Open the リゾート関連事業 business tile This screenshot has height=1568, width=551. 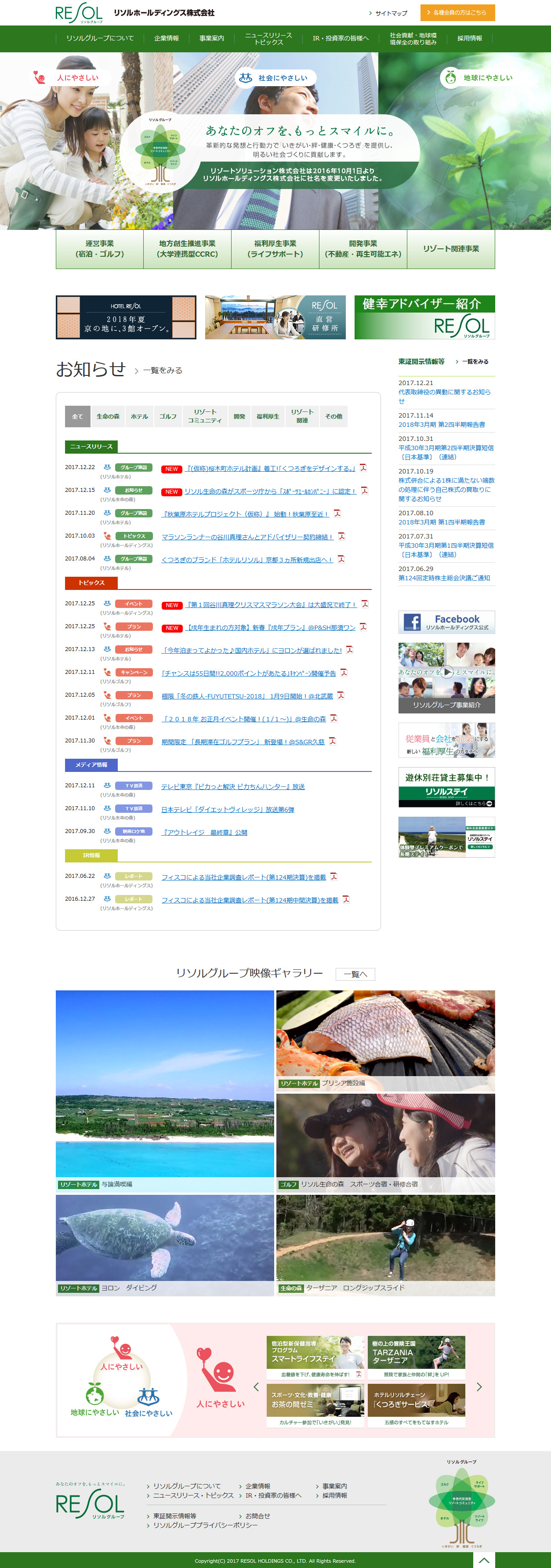(451, 249)
